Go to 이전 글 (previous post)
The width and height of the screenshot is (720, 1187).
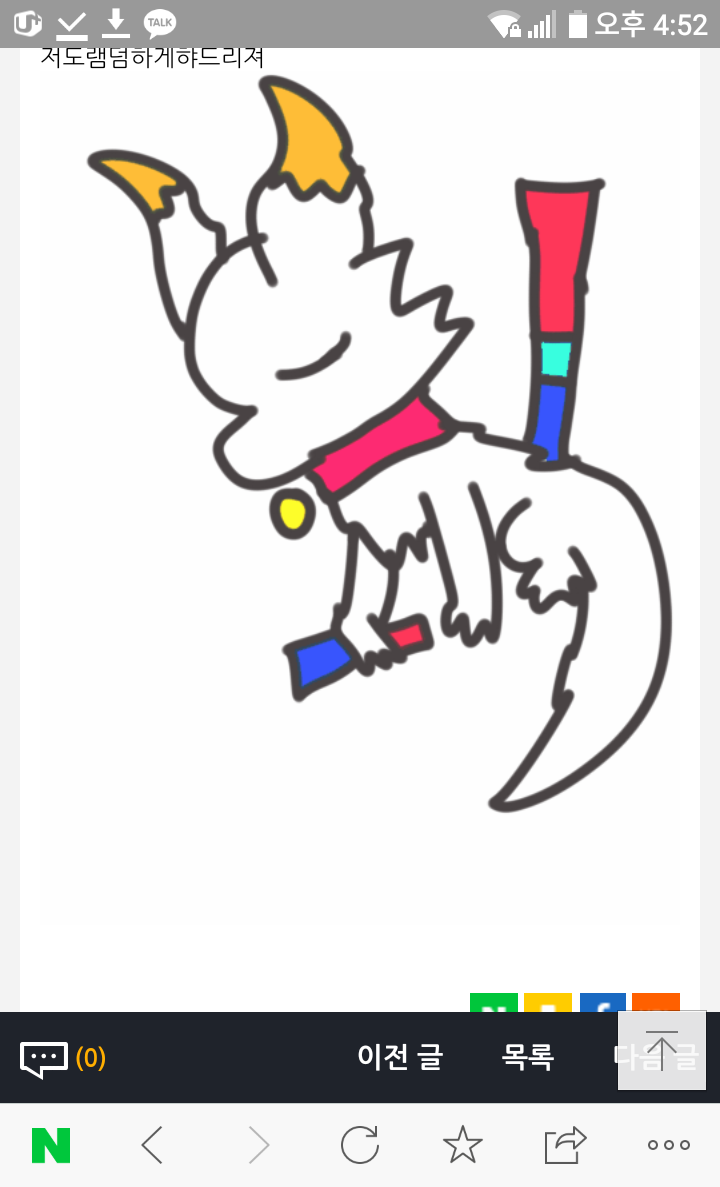click(x=400, y=1057)
